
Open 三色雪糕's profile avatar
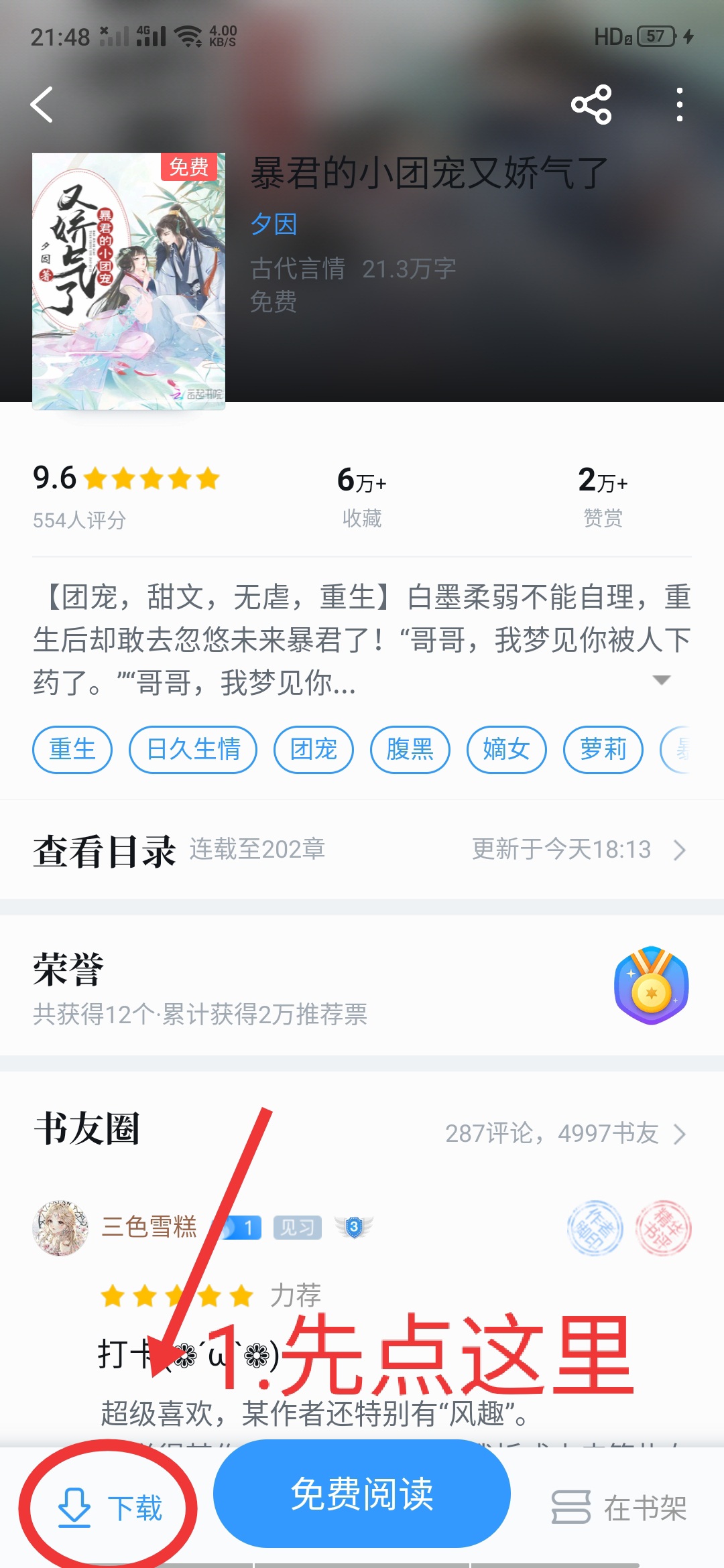(x=60, y=1228)
